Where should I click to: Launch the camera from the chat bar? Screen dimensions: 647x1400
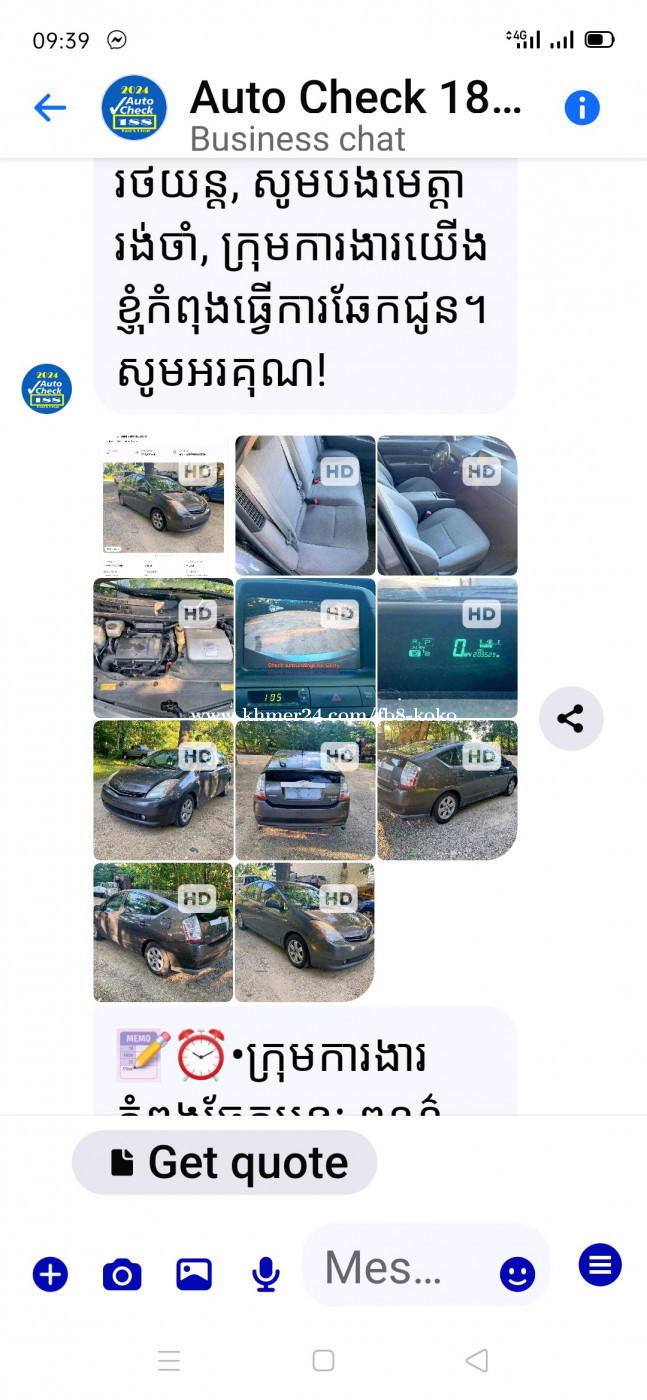coord(122,1275)
